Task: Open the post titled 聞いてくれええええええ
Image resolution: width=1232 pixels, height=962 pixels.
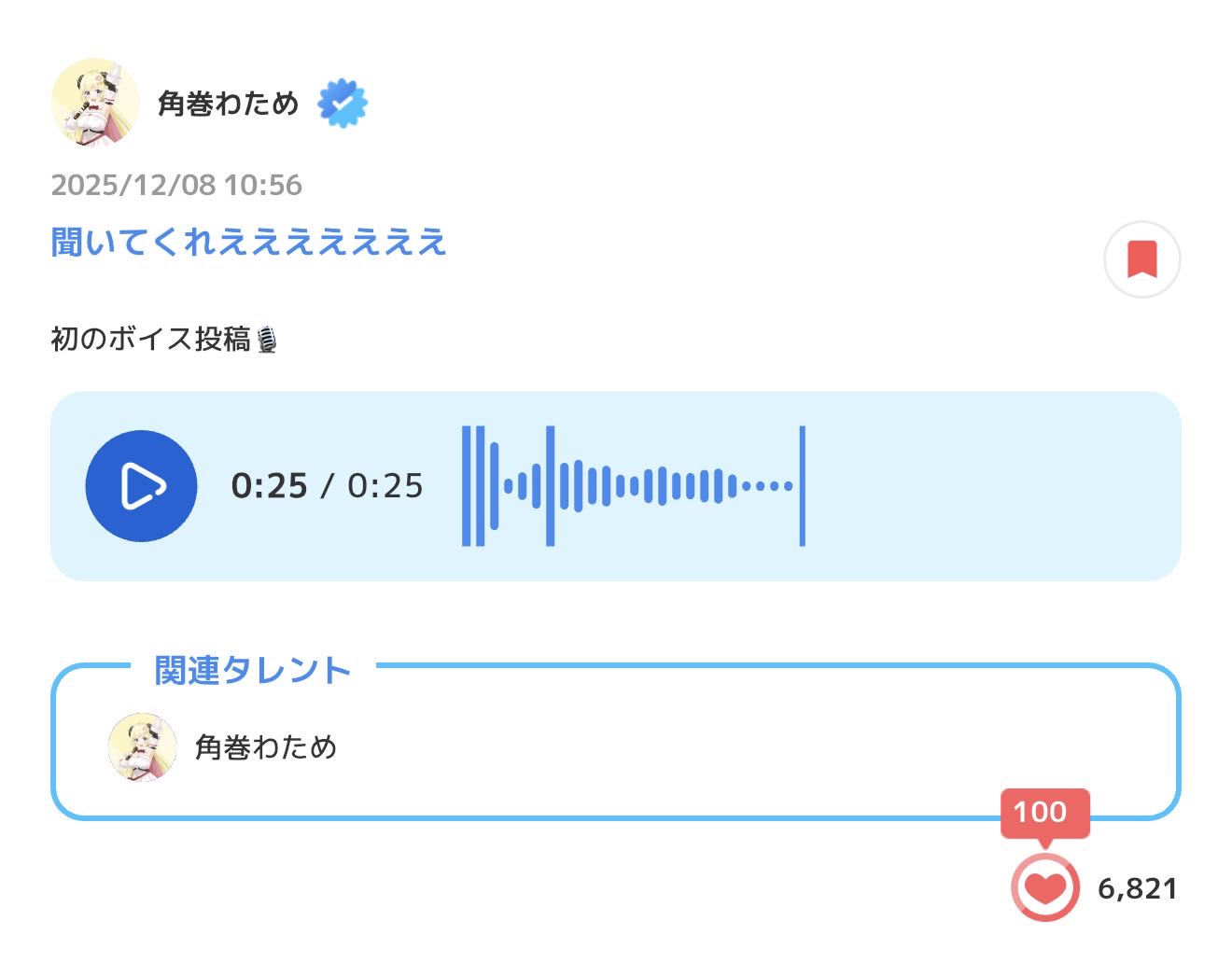Action: pos(248,243)
